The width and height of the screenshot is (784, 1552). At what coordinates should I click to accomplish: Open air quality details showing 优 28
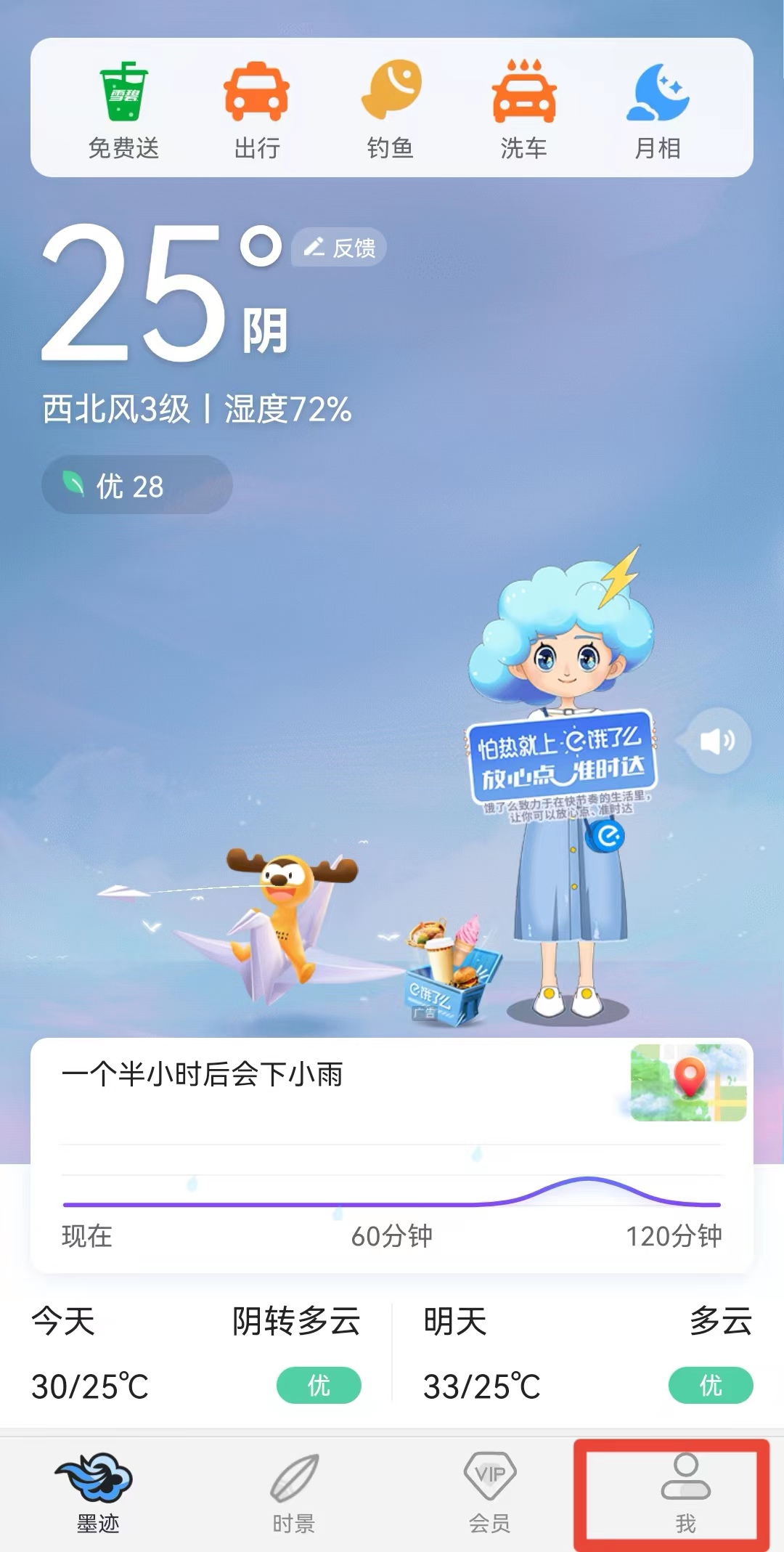(134, 485)
